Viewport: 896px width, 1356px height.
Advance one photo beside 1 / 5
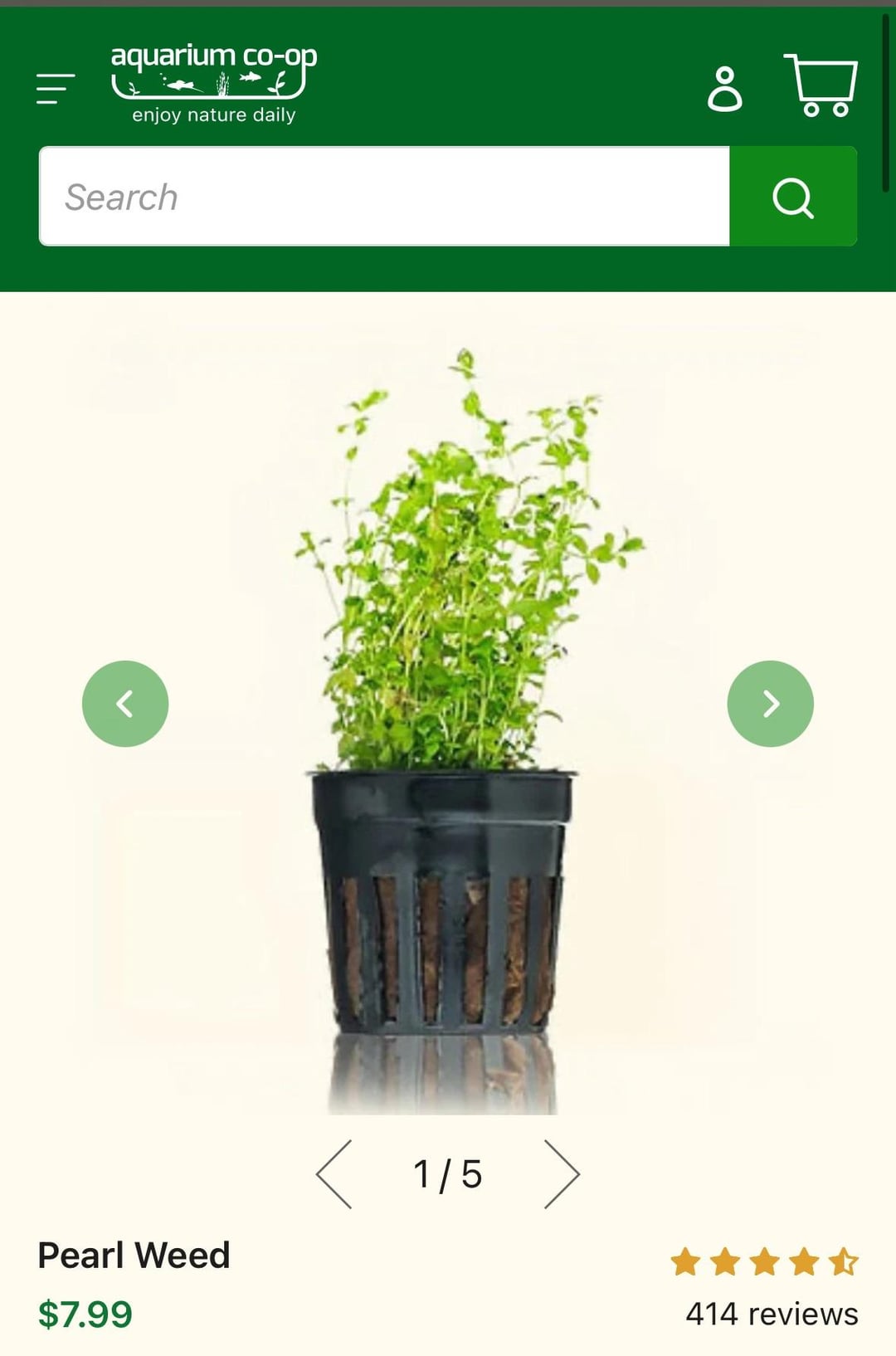562,1174
